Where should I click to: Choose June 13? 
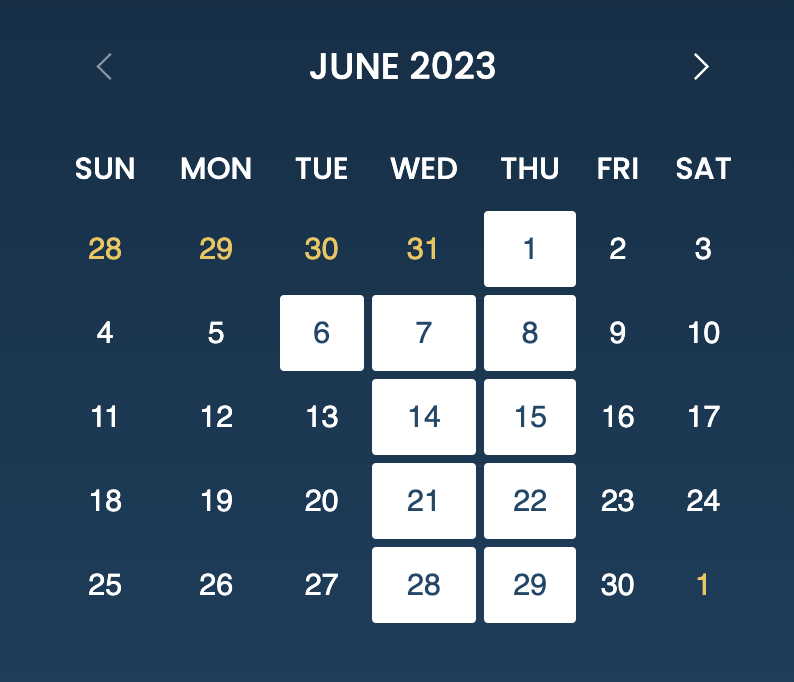pos(321,417)
